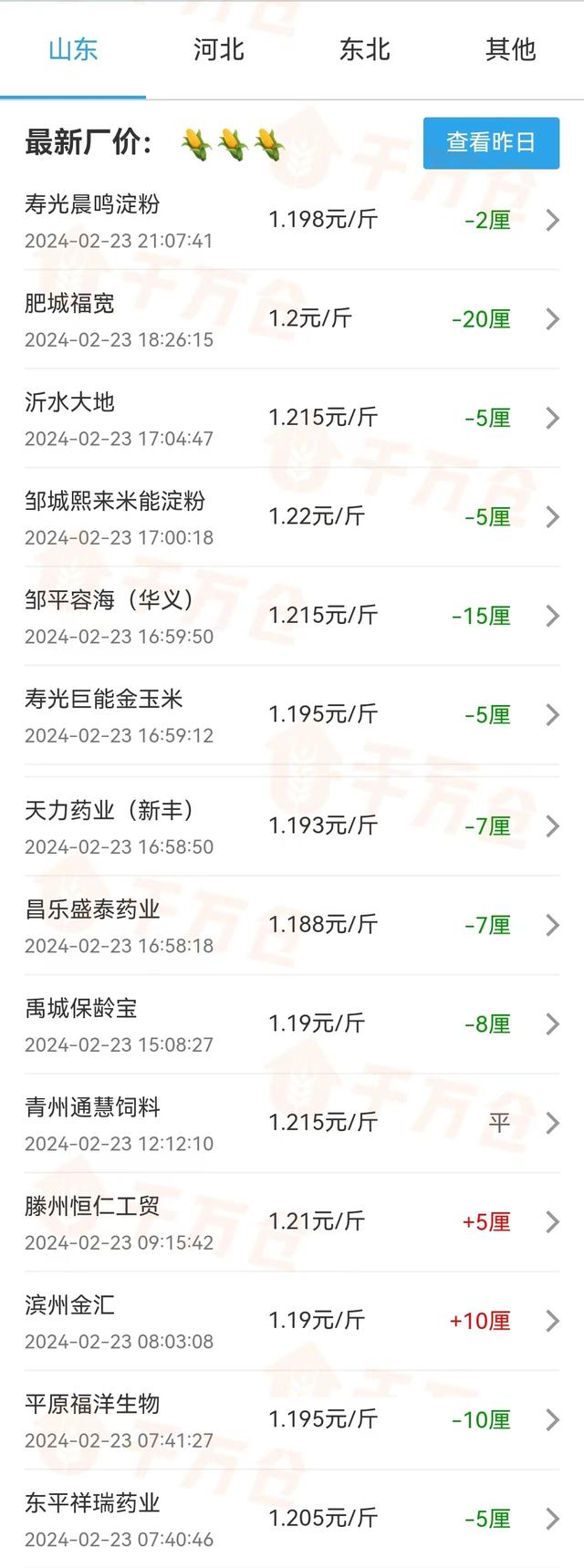
Task: Switch to the 其他 tab
Action: 510,49
